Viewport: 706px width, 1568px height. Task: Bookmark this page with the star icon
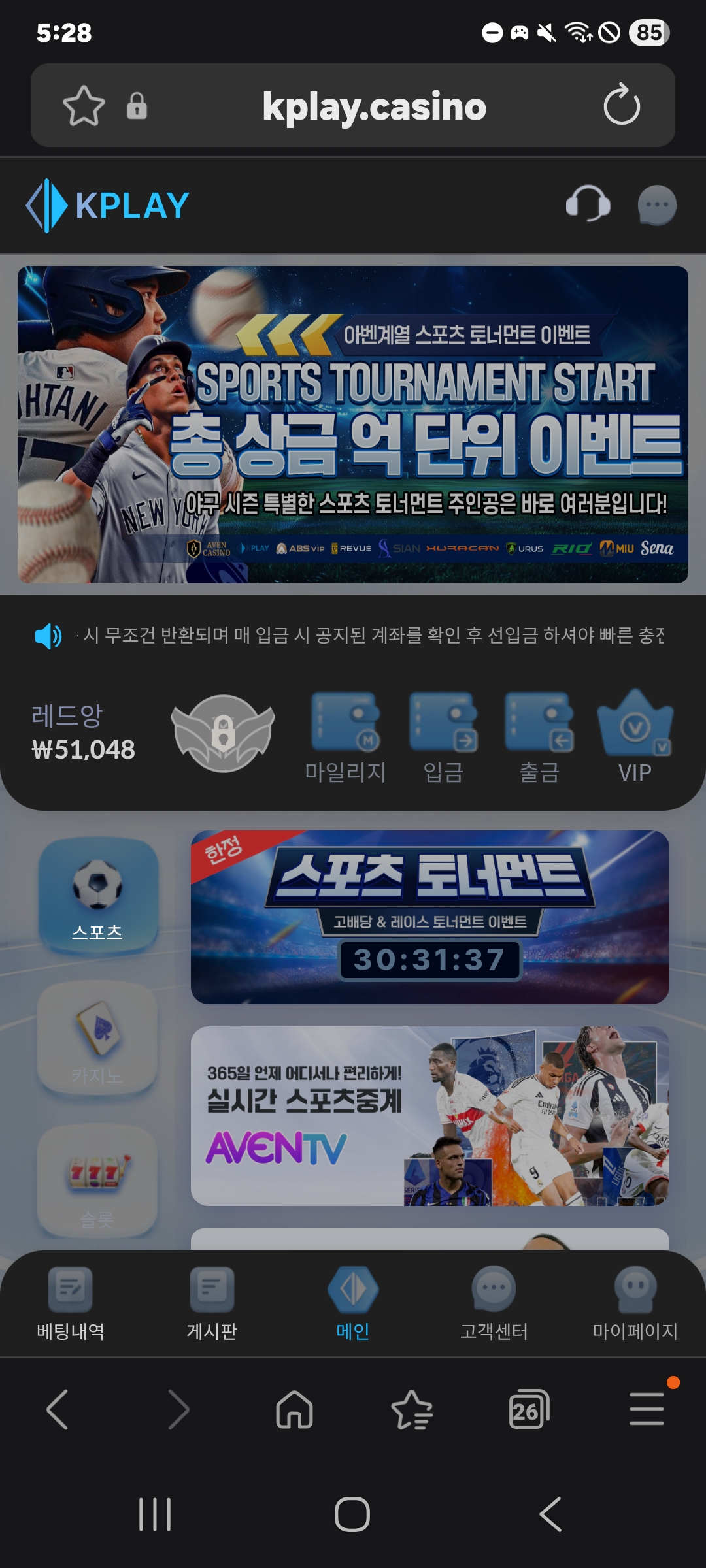[x=84, y=105]
